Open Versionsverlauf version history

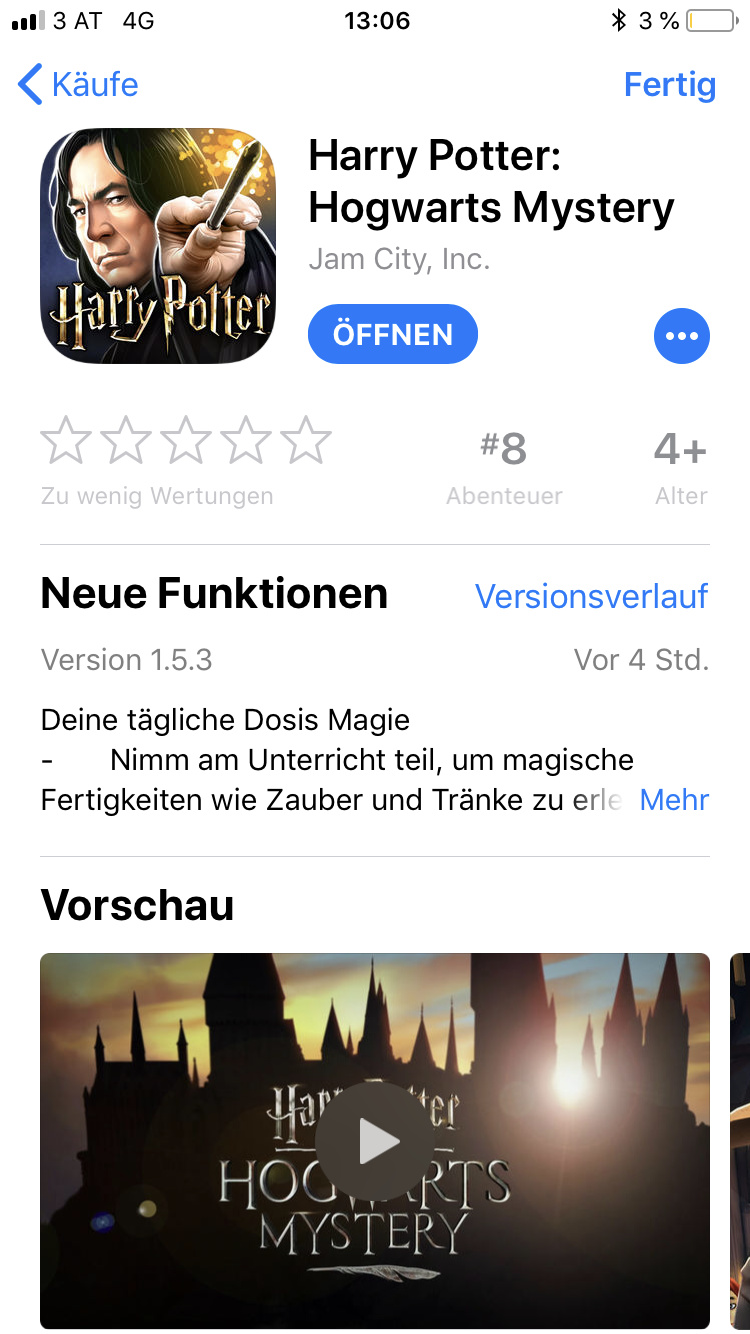(592, 596)
